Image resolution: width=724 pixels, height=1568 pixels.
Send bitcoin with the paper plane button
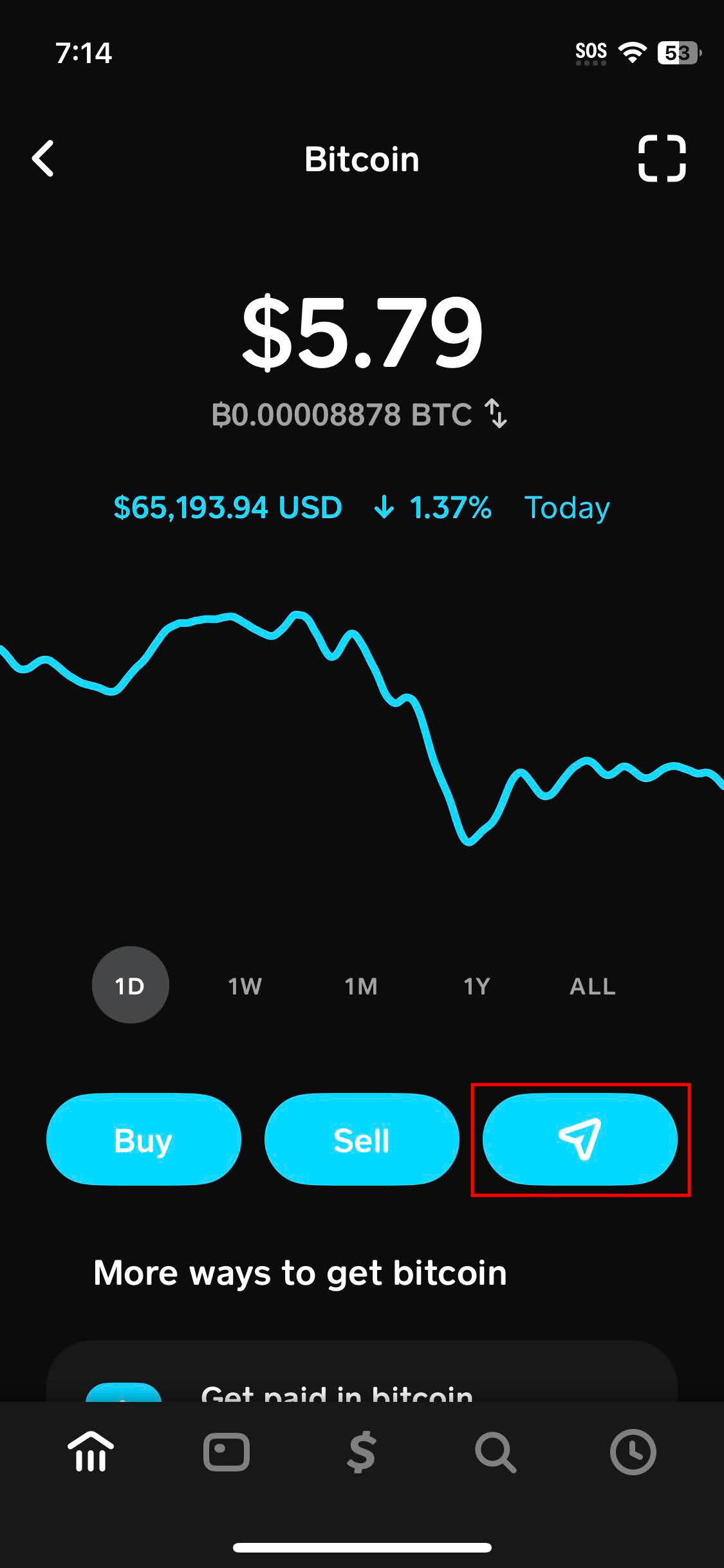tap(580, 1139)
